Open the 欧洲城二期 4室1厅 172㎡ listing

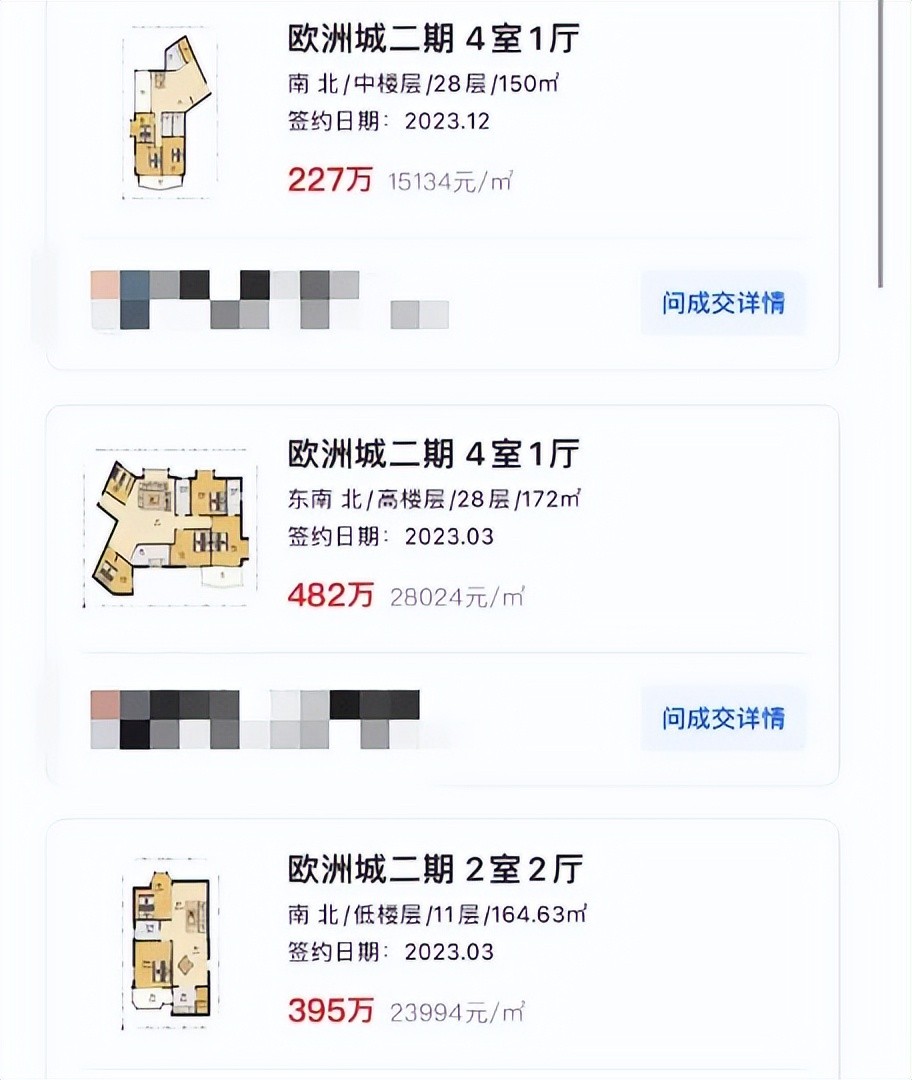click(x=433, y=455)
